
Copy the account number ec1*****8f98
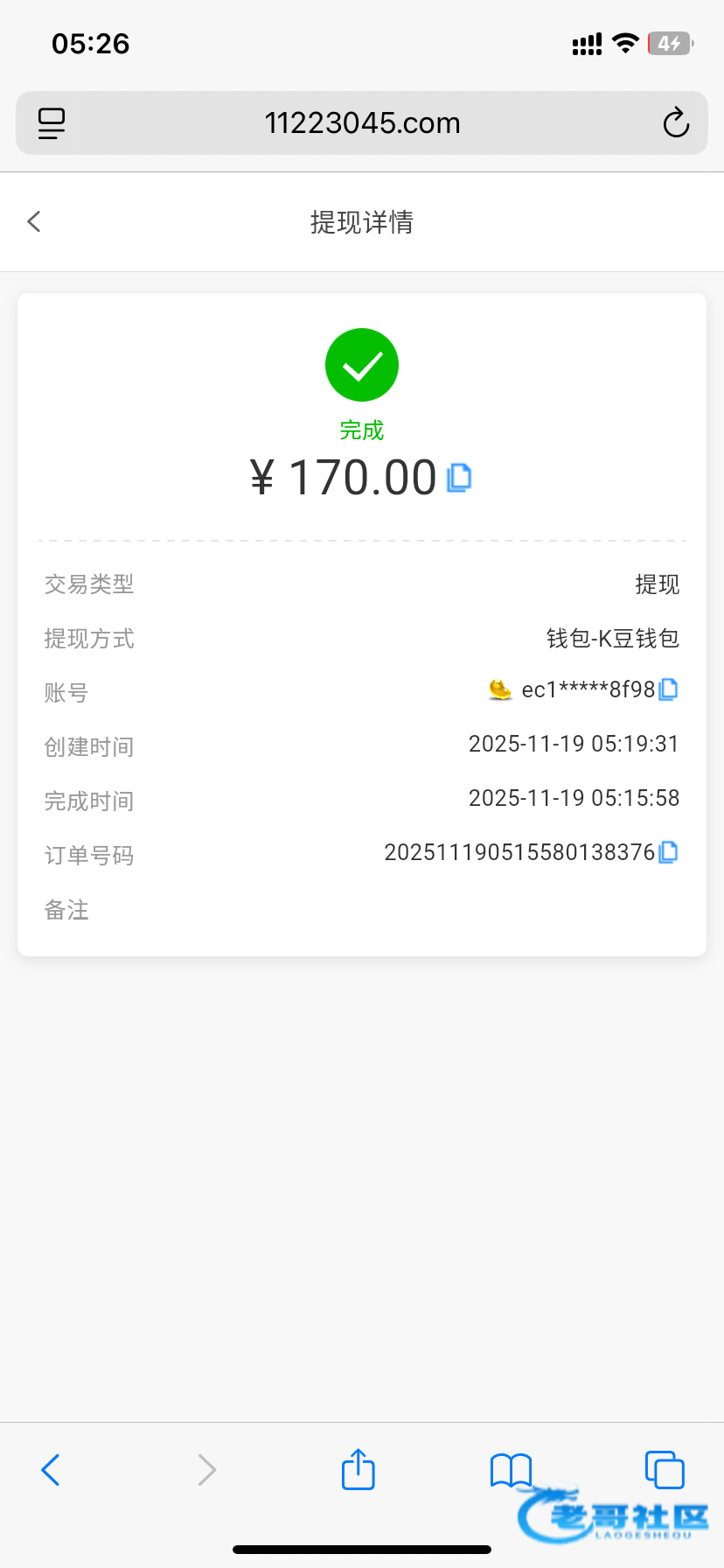(x=669, y=690)
